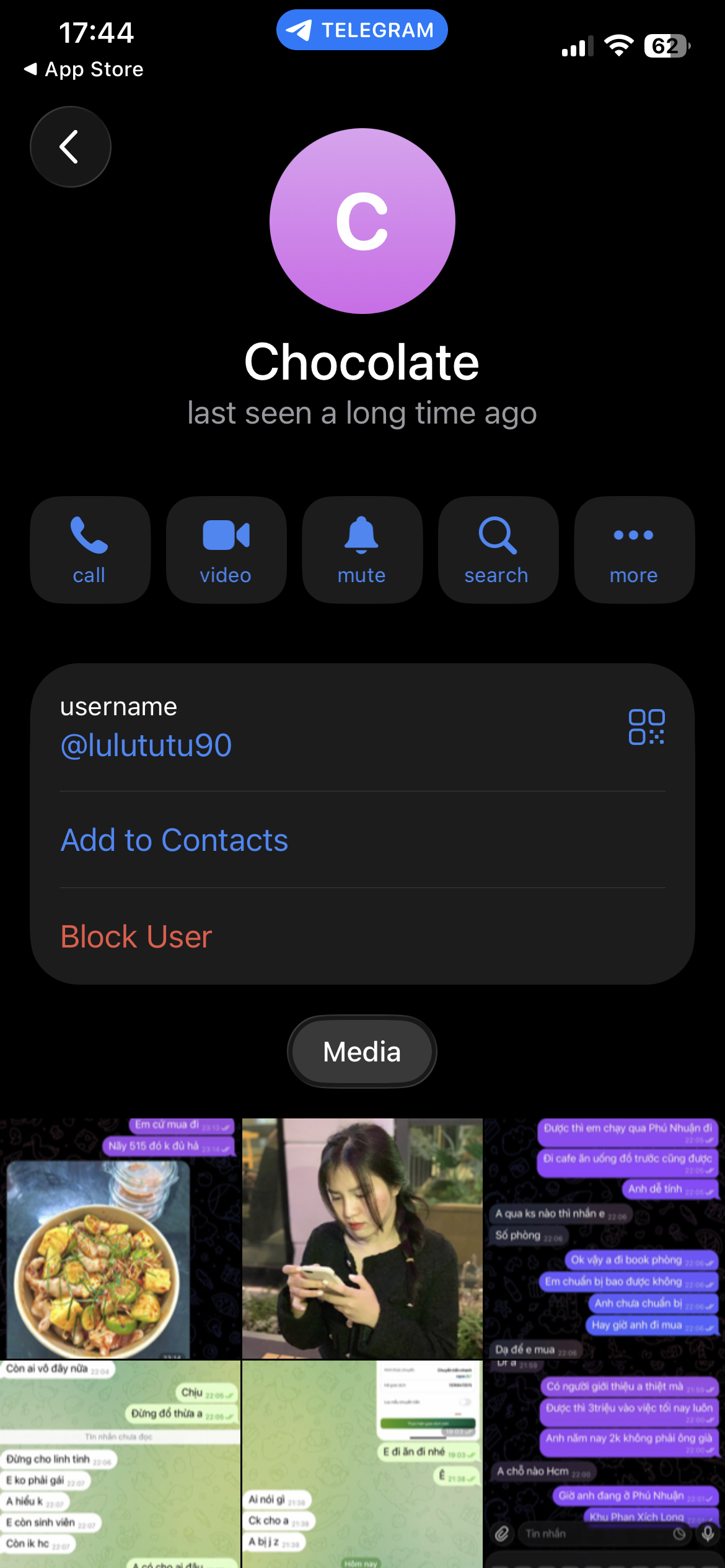Show the QR code for this username
Image resolution: width=725 pixels, height=1568 pixels.
(646, 726)
